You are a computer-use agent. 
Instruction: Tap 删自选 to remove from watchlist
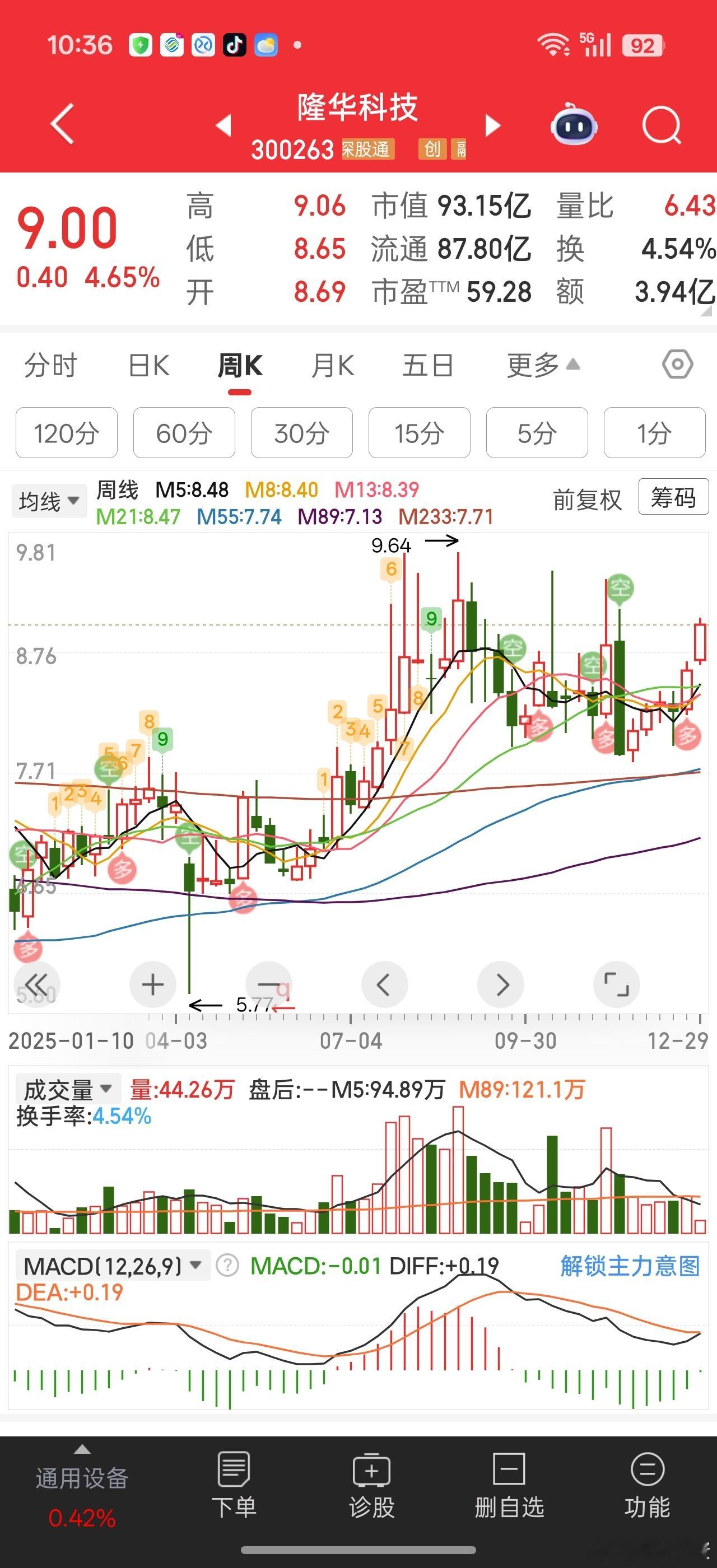click(510, 1491)
